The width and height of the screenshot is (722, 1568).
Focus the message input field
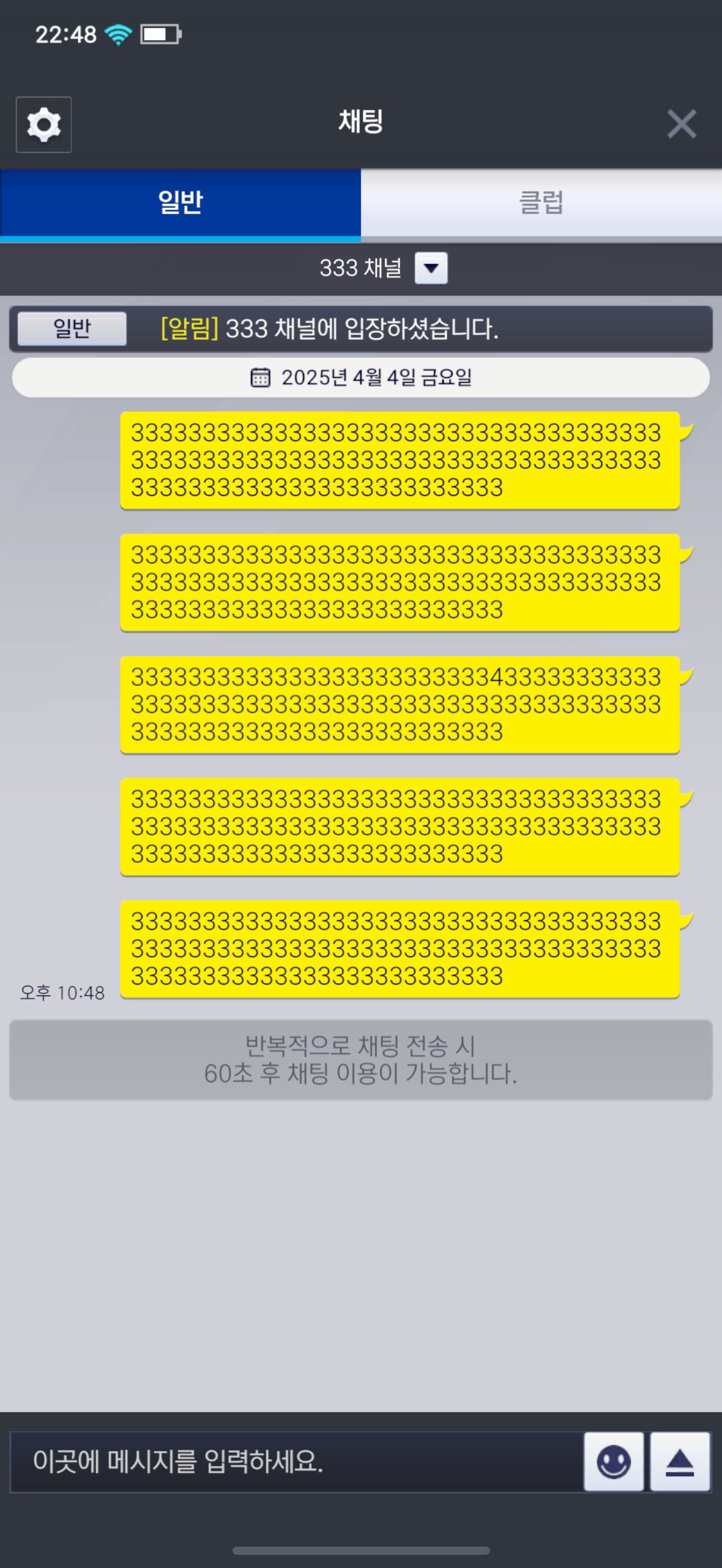(x=296, y=1461)
